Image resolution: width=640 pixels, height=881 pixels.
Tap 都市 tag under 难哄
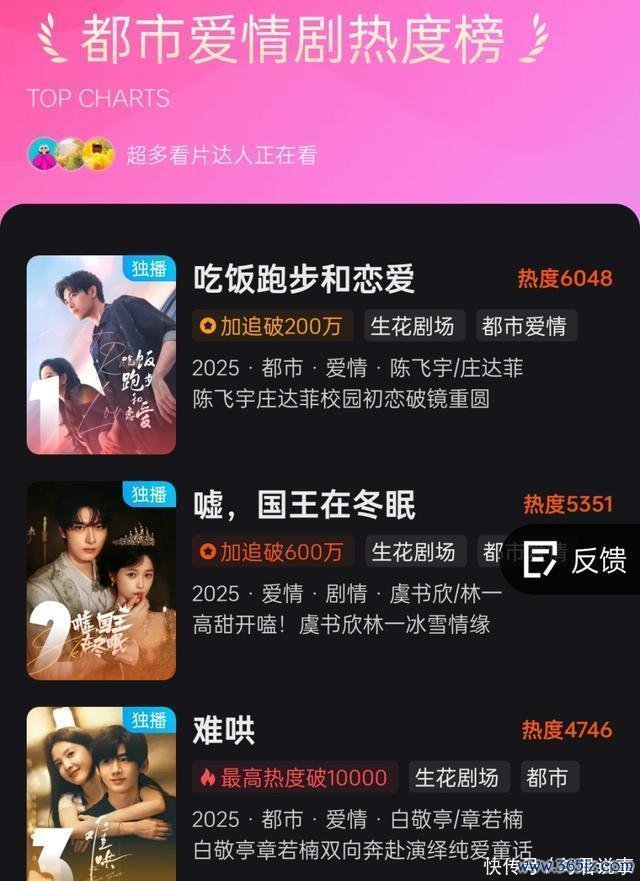[547, 777]
